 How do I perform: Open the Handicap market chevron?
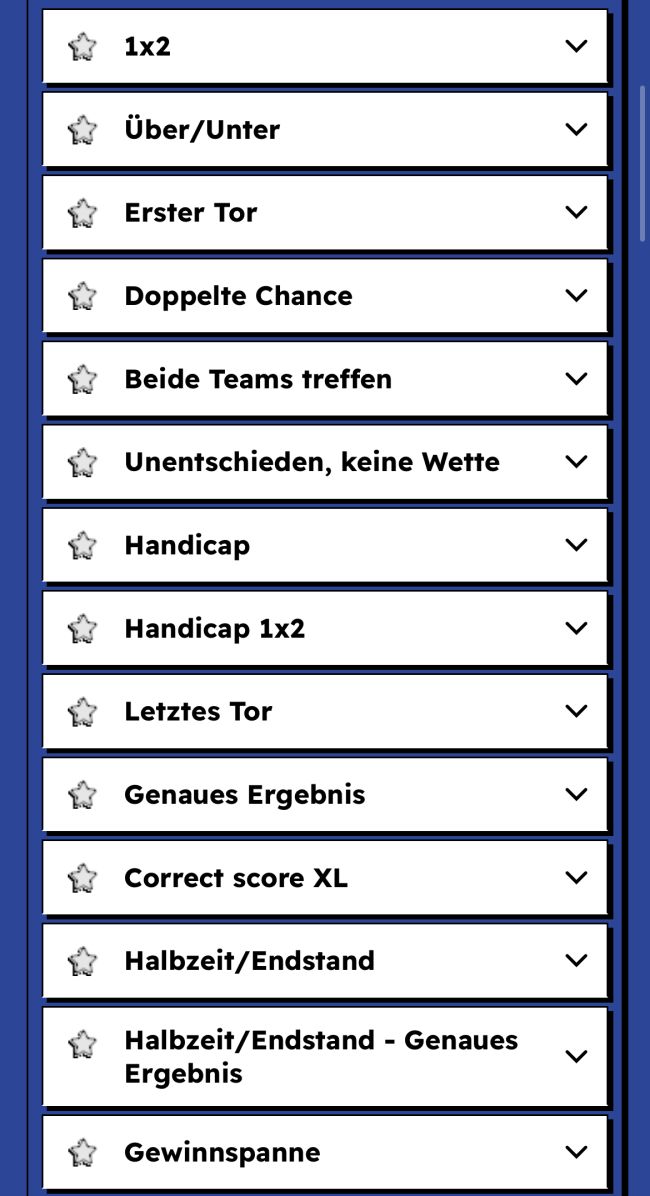coord(575,545)
